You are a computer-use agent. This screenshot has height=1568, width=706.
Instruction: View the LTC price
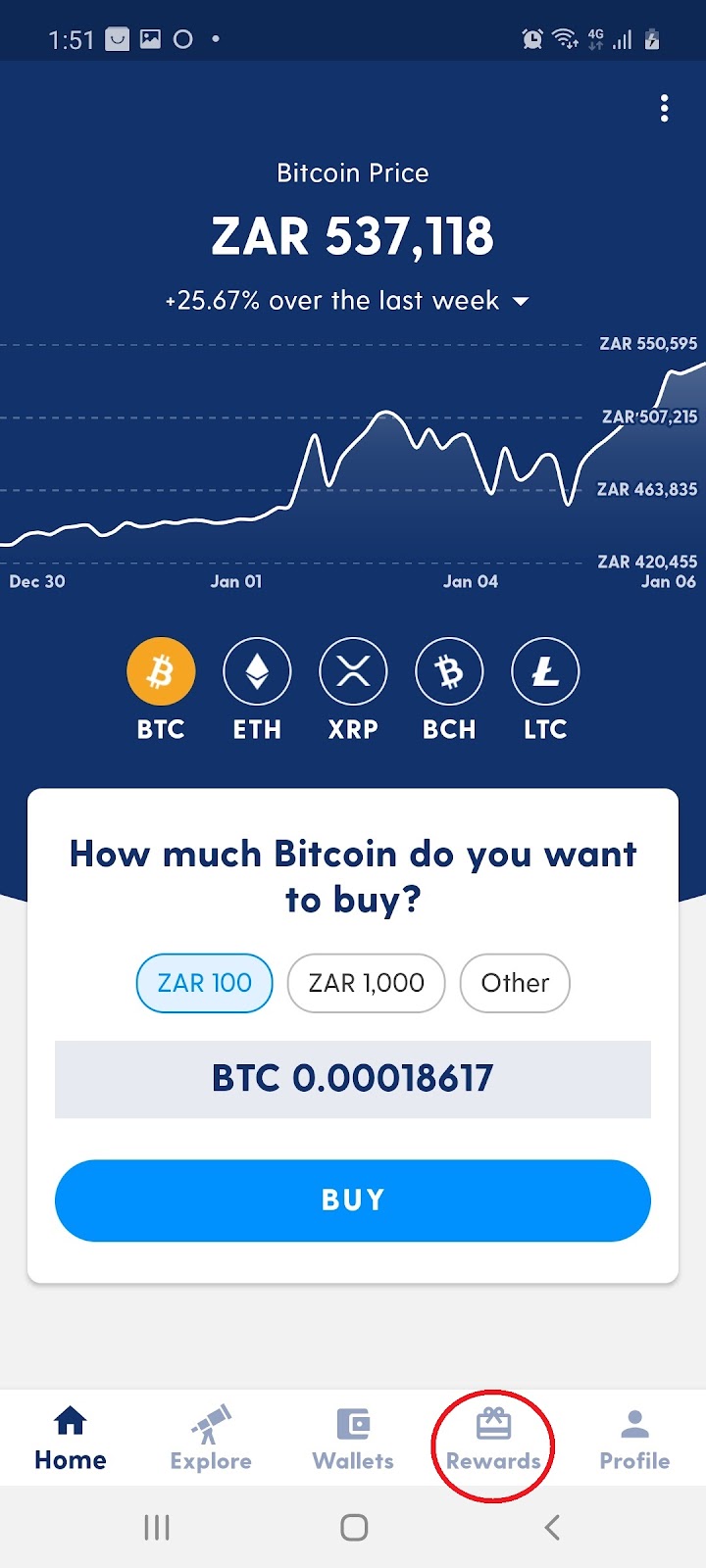pos(545,672)
